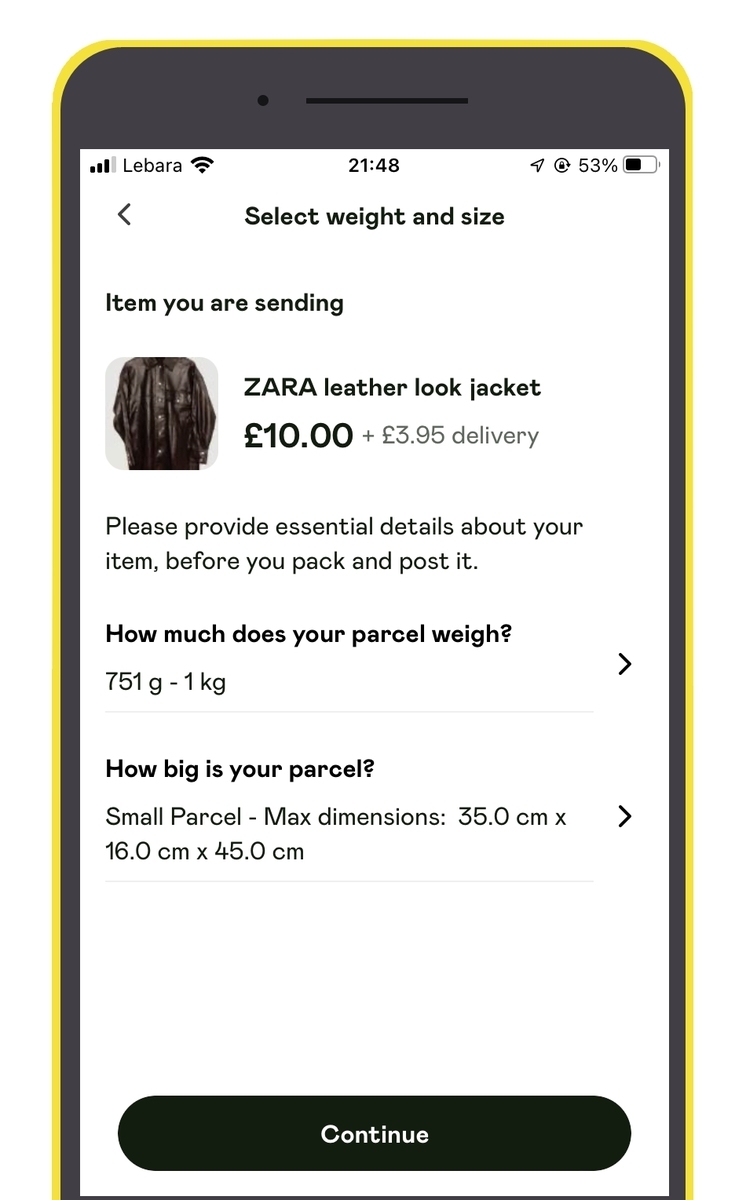Tap the orientation lock icon
The image size is (746, 1200).
pyautogui.click(x=563, y=165)
